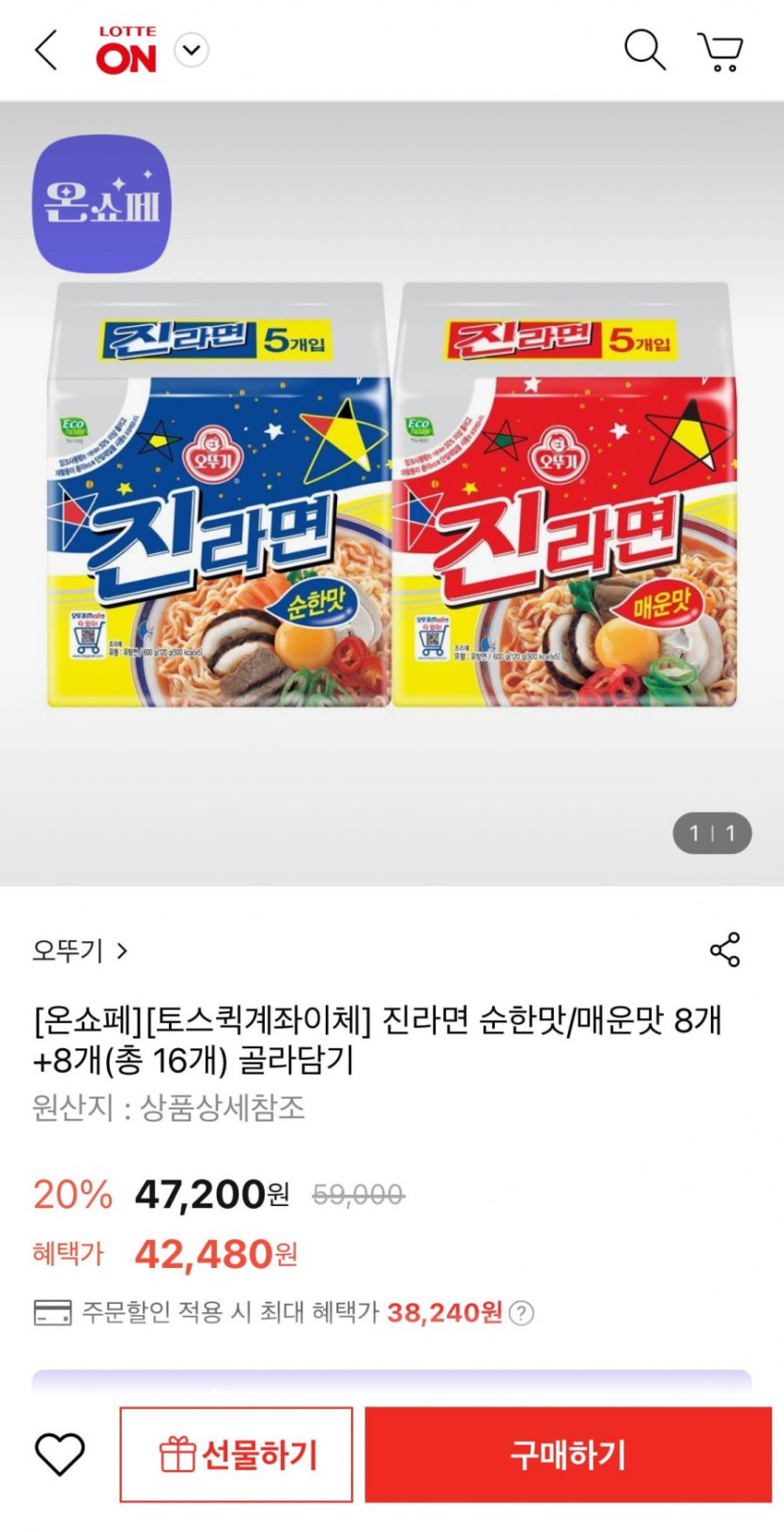
Task: Go back to the previous page
Action: pyautogui.click(x=46, y=51)
